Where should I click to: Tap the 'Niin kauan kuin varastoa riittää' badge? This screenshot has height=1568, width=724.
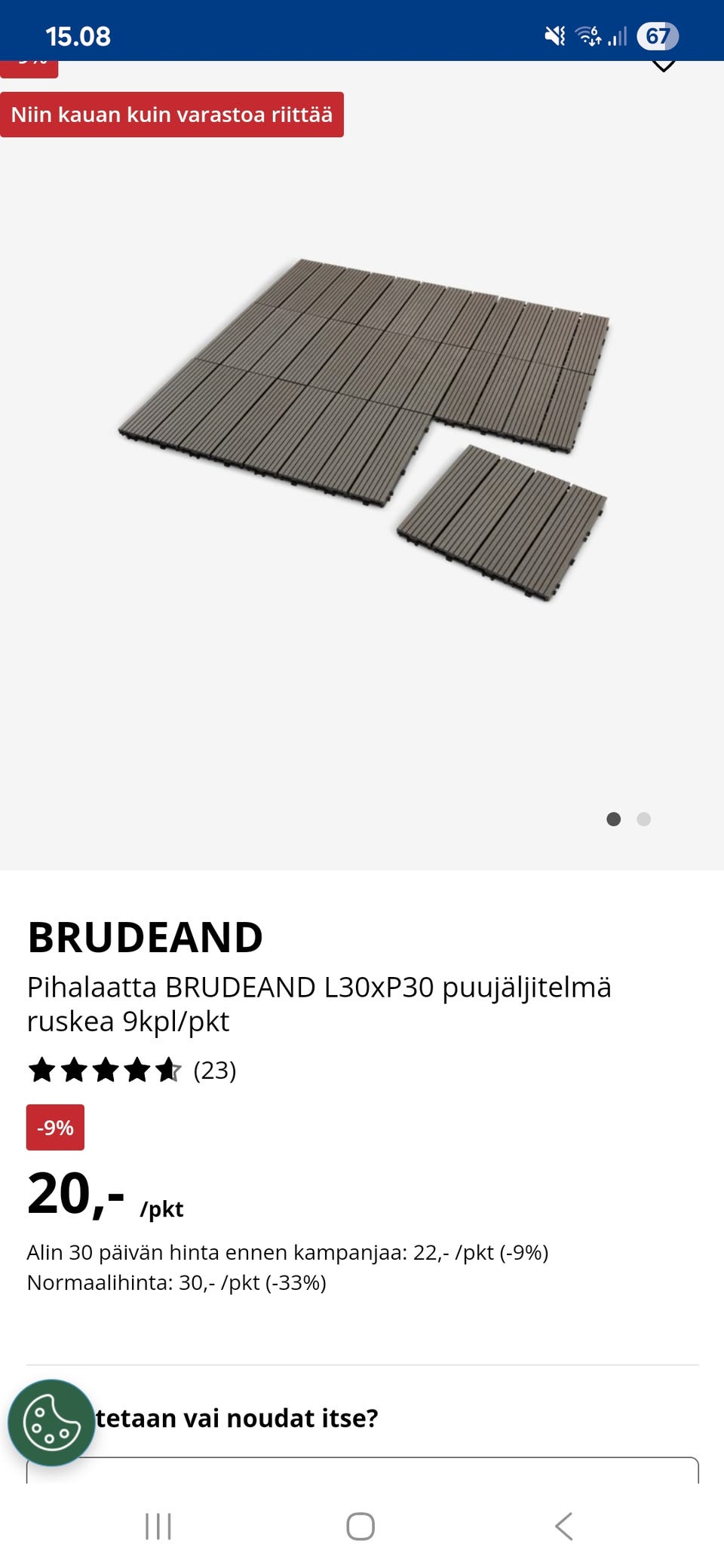173,115
